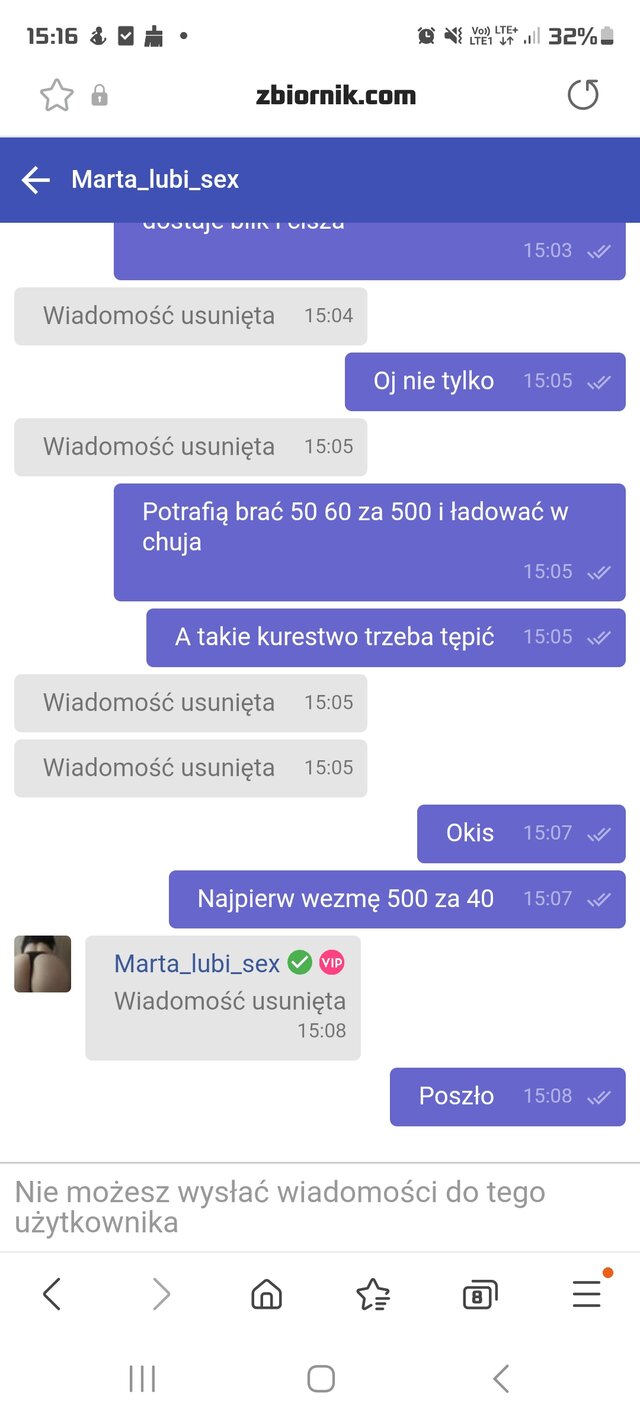This screenshot has height=1422, width=640.
Task: Go back from the chat conversation
Action: [x=36, y=180]
